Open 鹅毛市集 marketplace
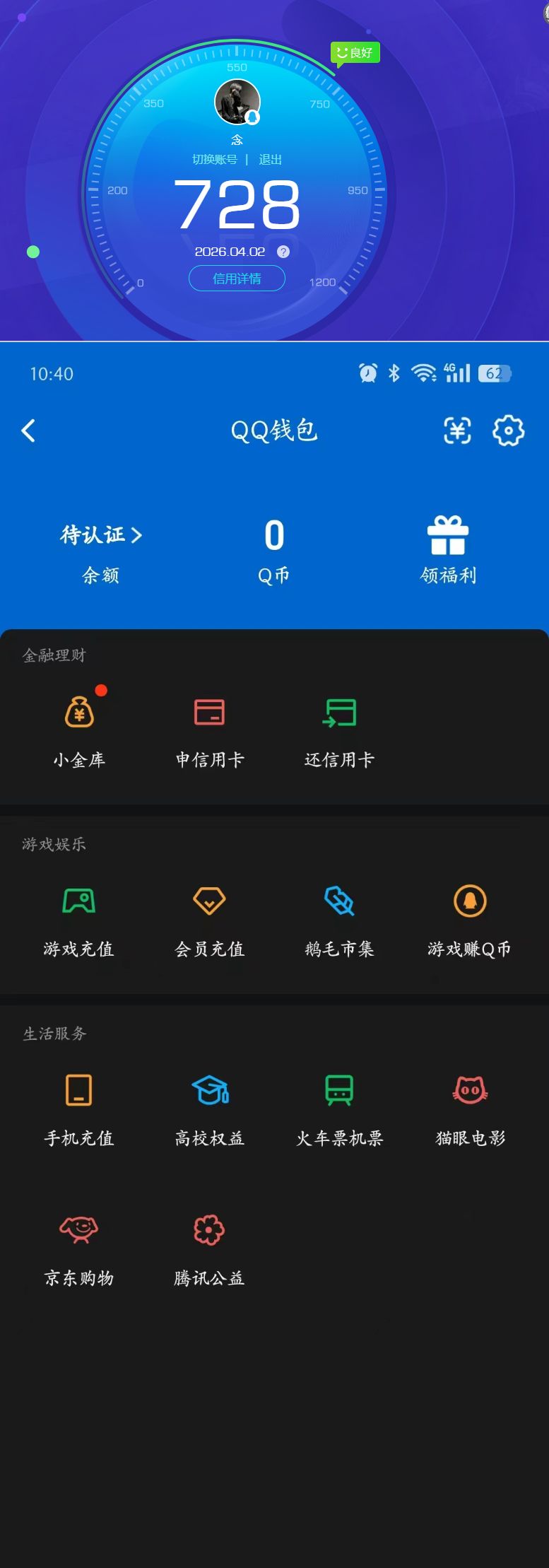This screenshot has width=549, height=1568. point(340,919)
